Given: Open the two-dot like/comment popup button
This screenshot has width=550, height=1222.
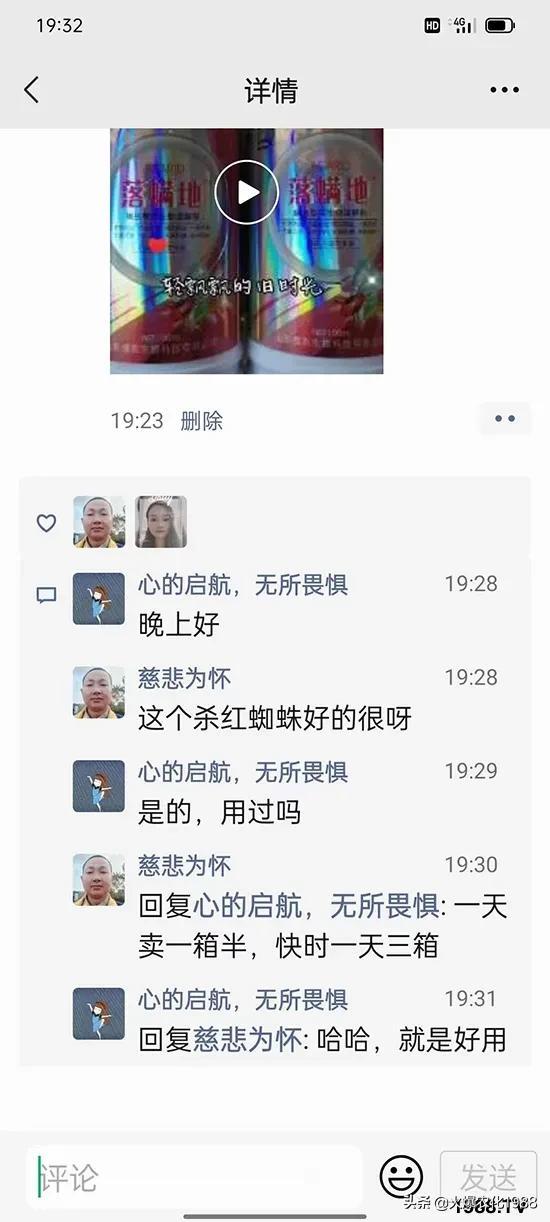Looking at the screenshot, I should click(505, 419).
